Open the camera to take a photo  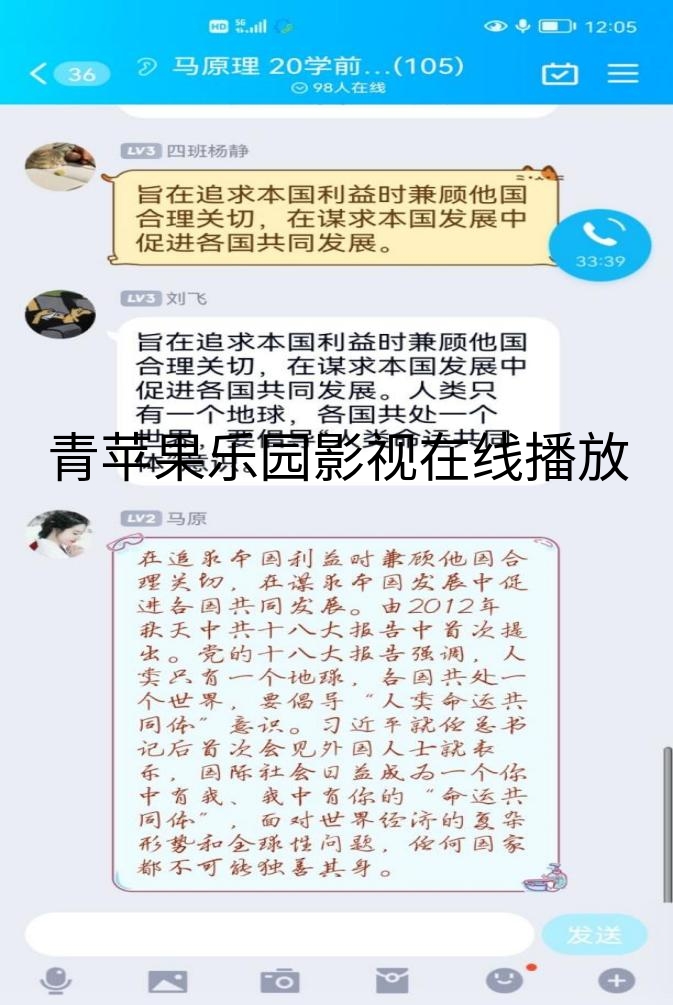pyautogui.click(x=280, y=981)
